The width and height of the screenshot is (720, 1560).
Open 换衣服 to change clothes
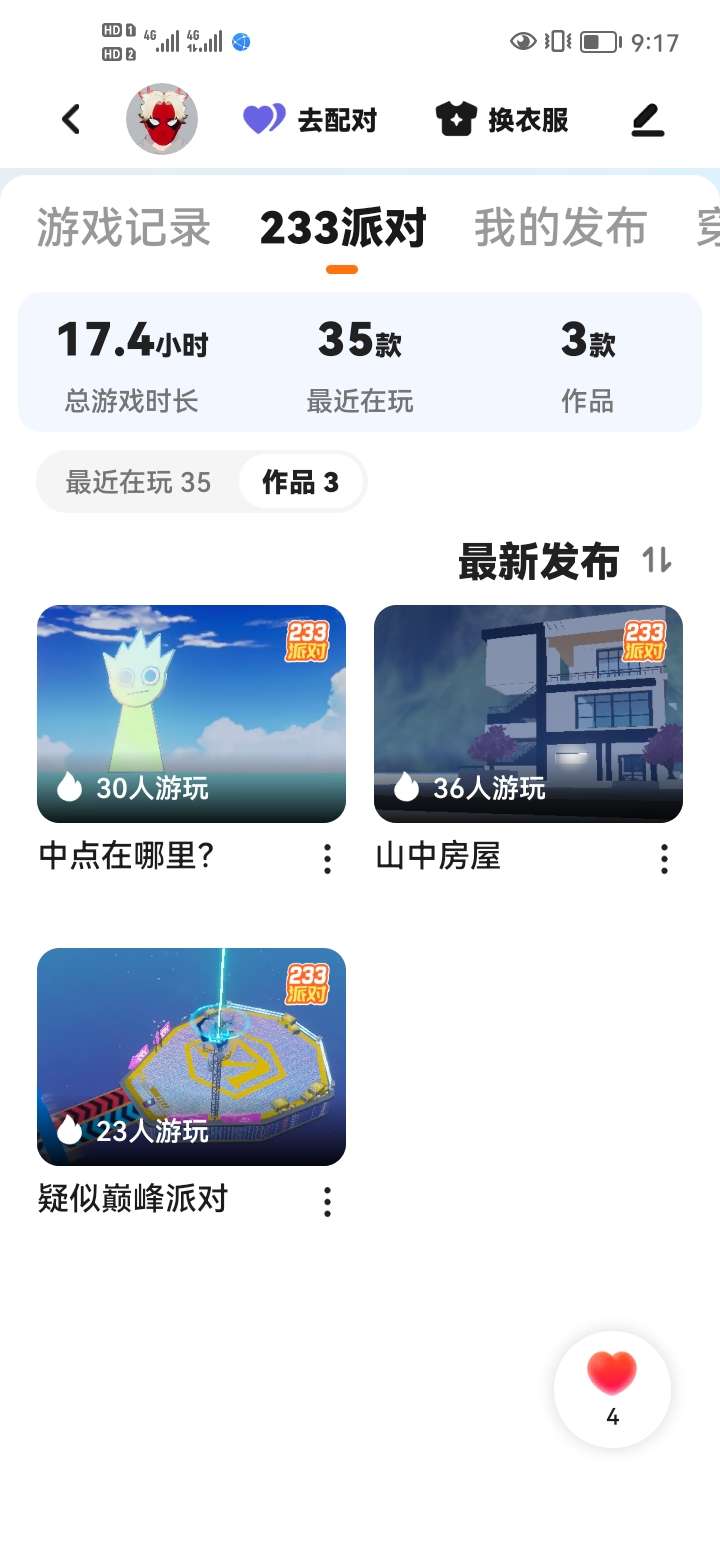pyautogui.click(x=502, y=120)
